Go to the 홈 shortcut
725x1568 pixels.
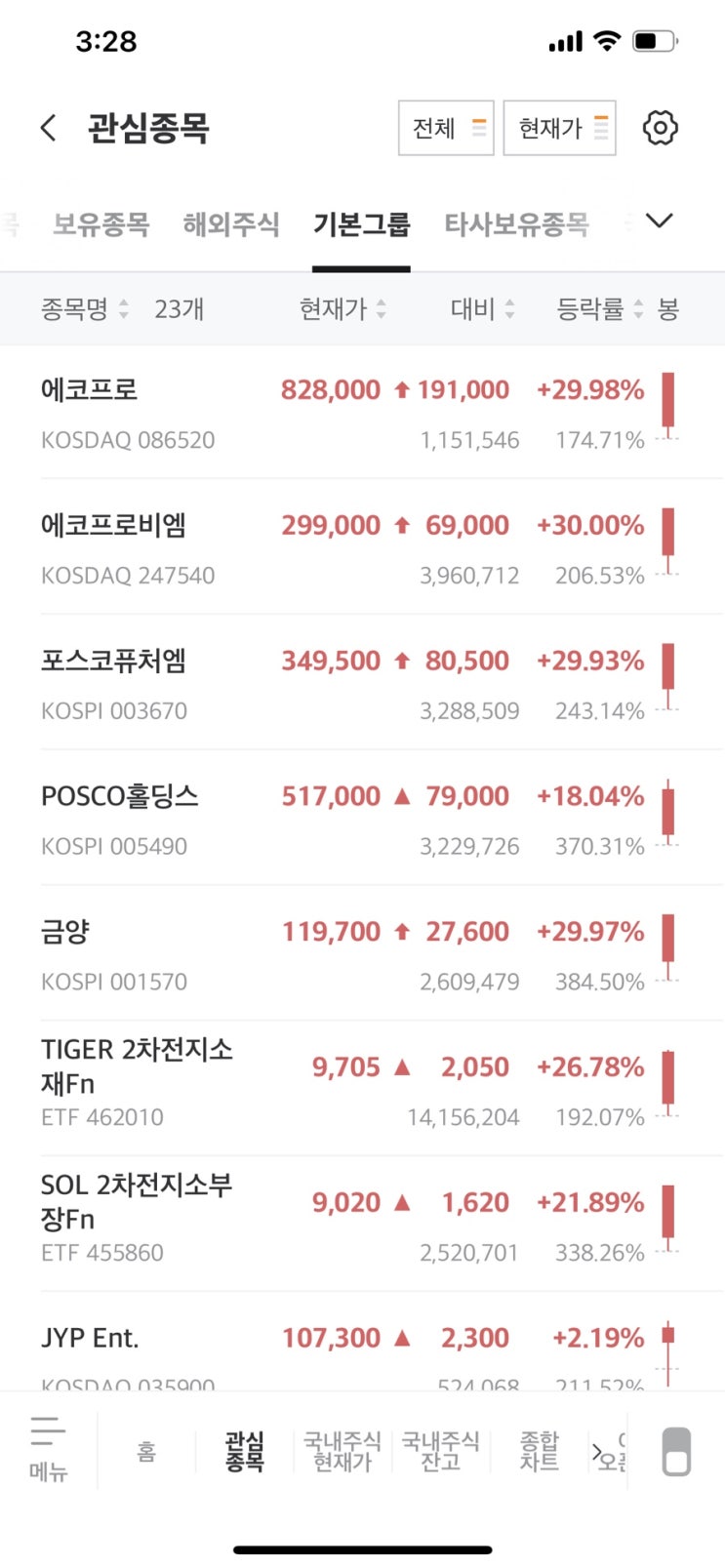146,1452
